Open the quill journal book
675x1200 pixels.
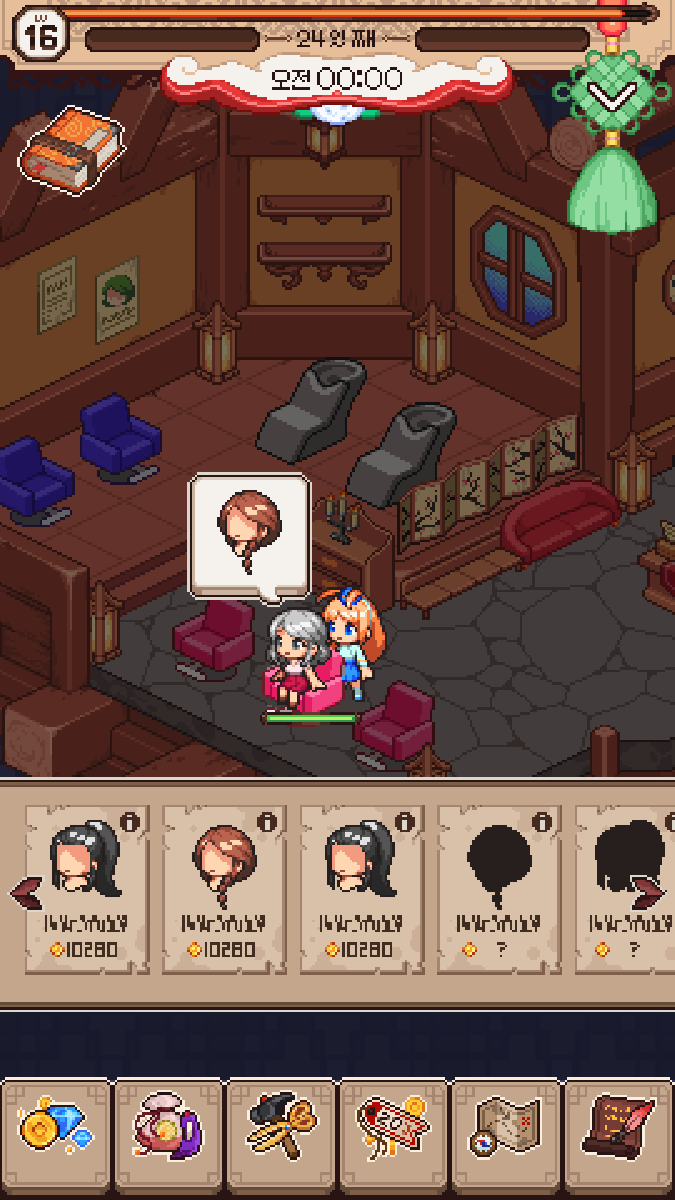619,1136
